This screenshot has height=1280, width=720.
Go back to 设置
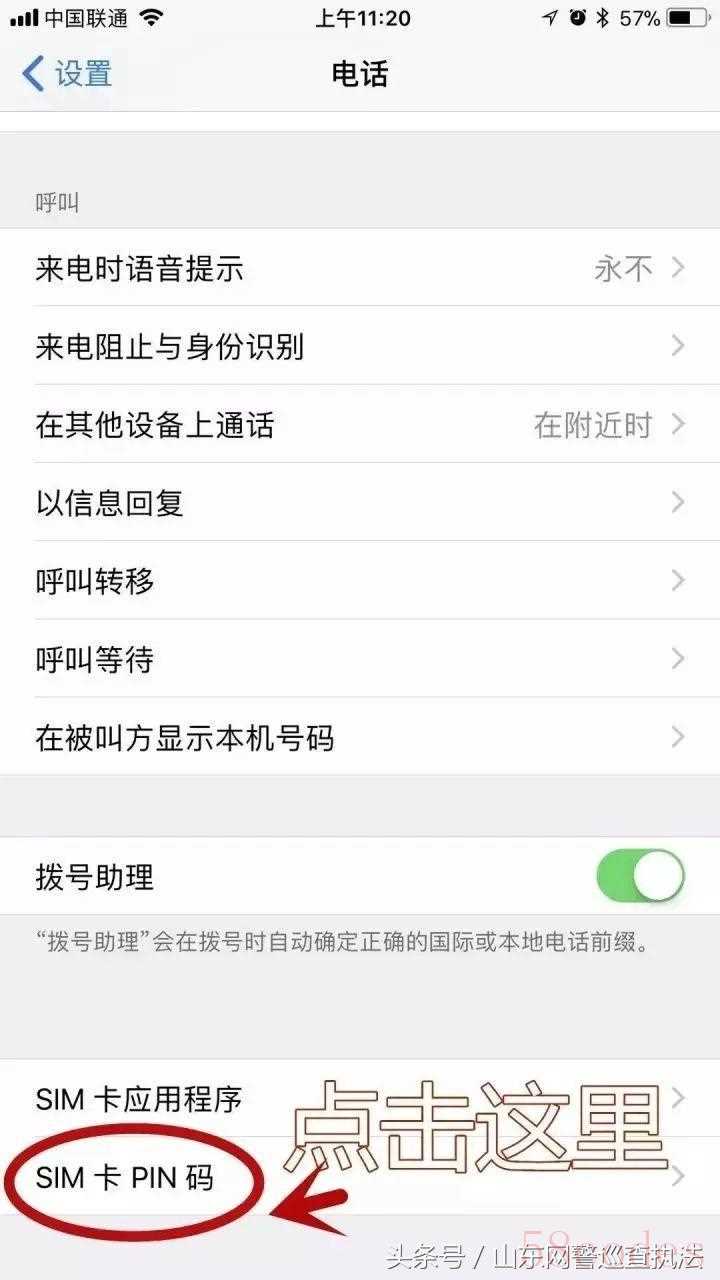click(66, 74)
